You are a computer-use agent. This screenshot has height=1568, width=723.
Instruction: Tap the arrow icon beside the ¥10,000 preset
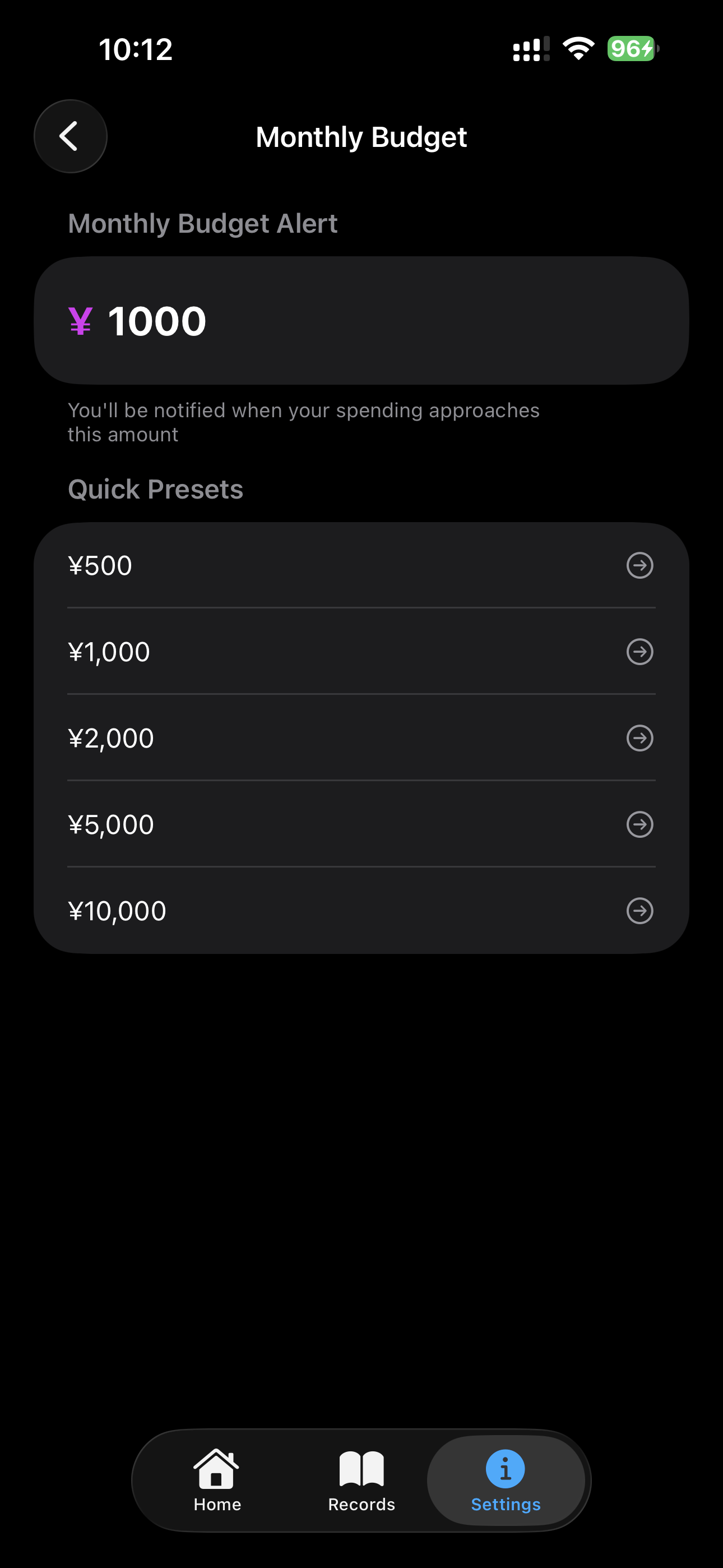640,911
